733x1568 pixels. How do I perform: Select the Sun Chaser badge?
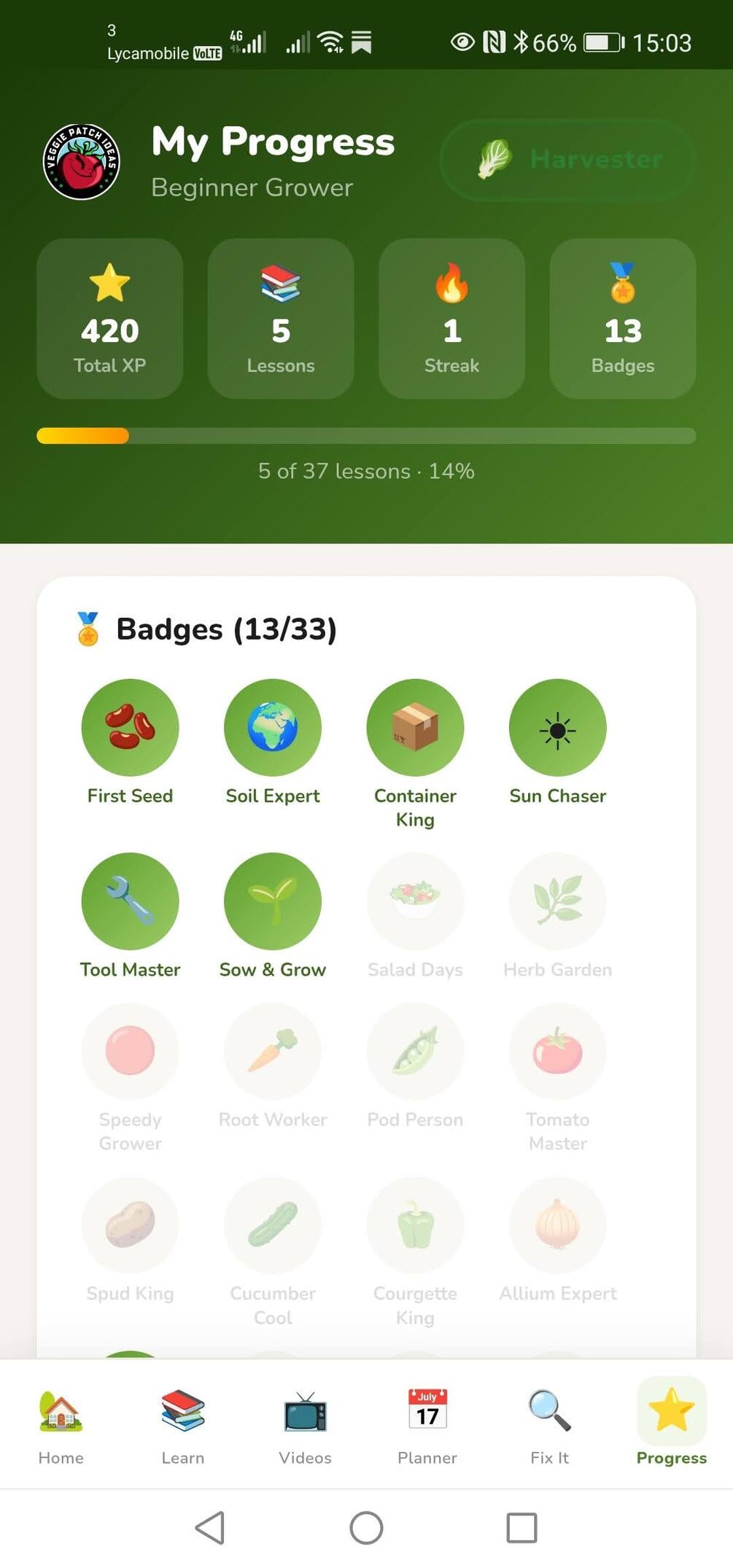[x=558, y=742]
